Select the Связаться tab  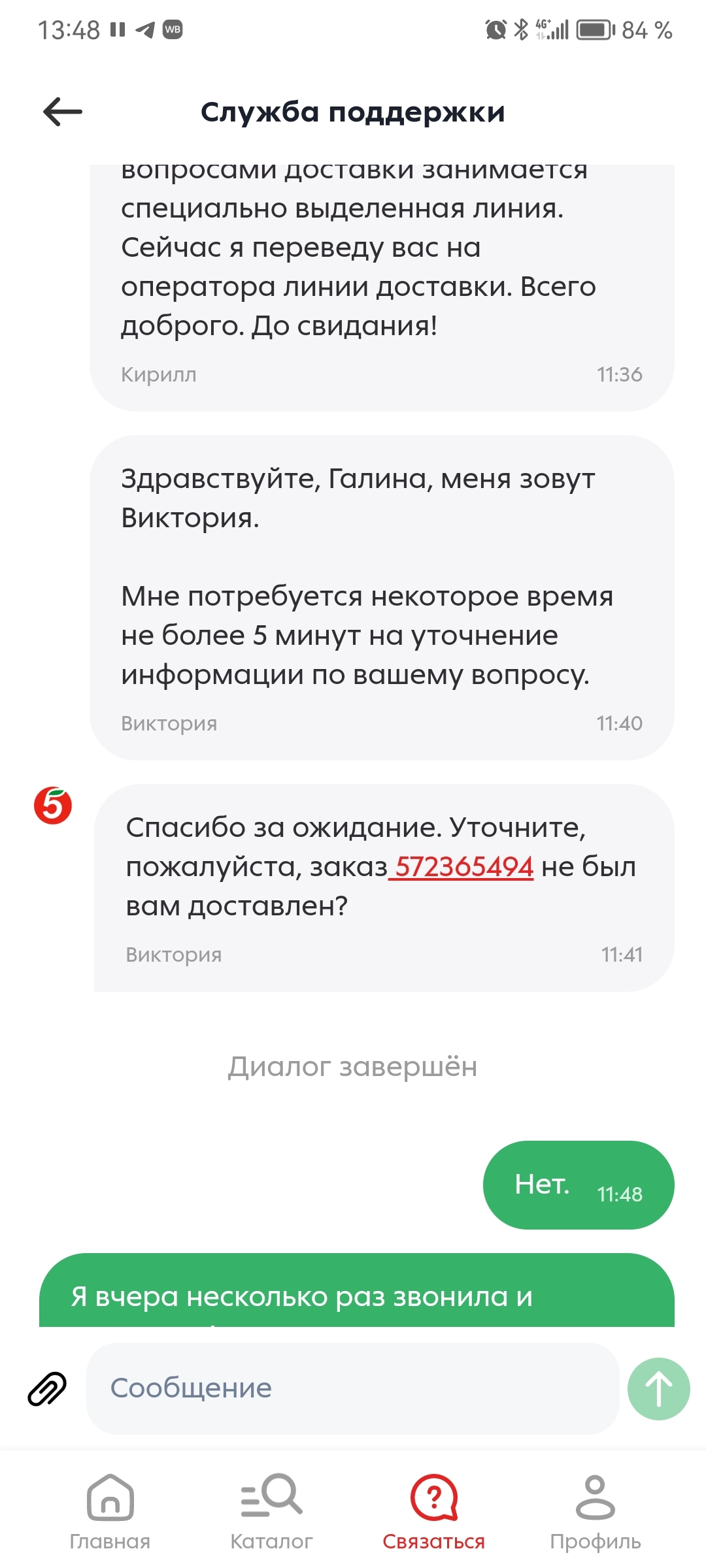[433, 1512]
